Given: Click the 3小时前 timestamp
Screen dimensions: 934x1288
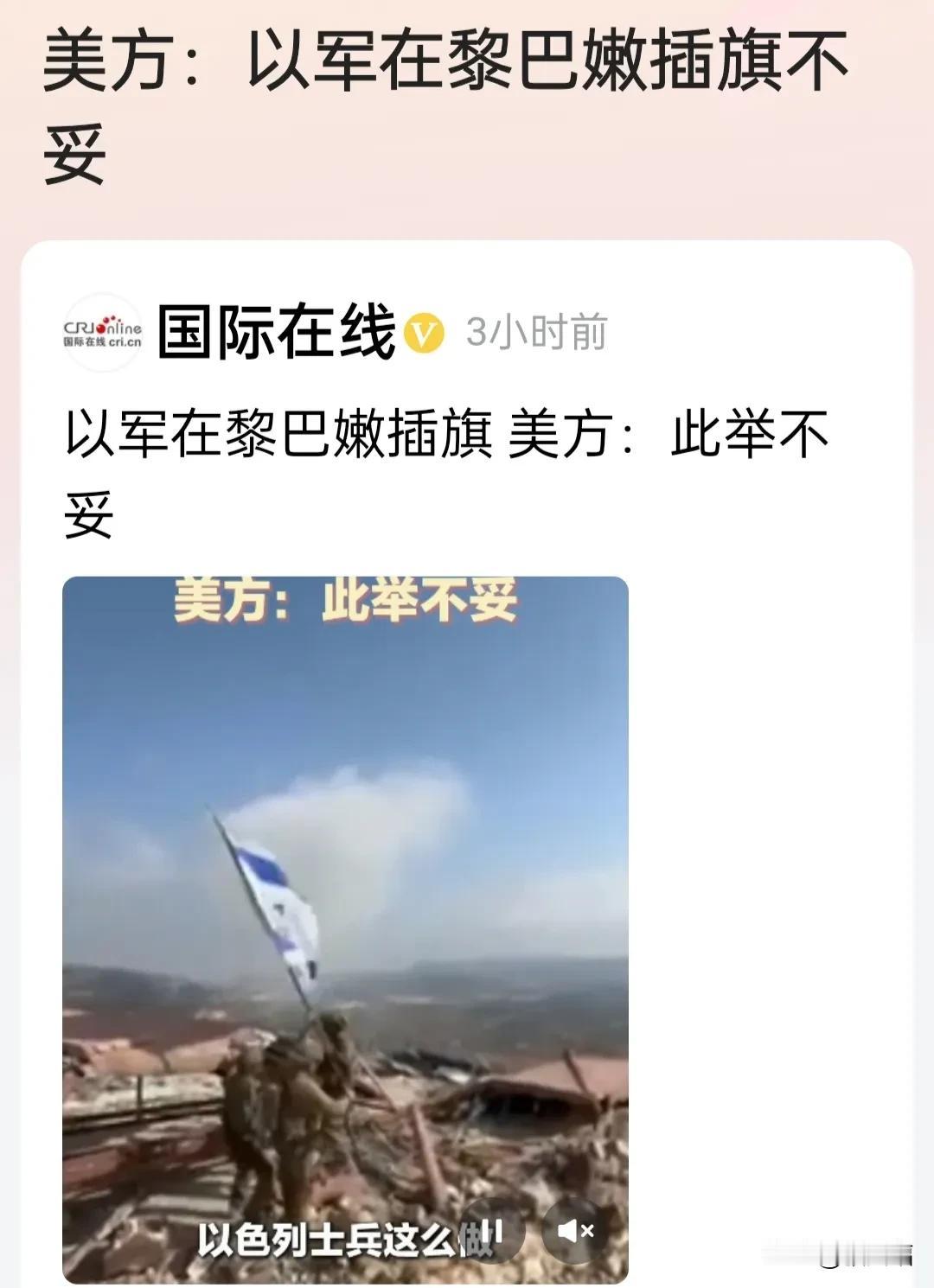Looking at the screenshot, I should [536, 330].
